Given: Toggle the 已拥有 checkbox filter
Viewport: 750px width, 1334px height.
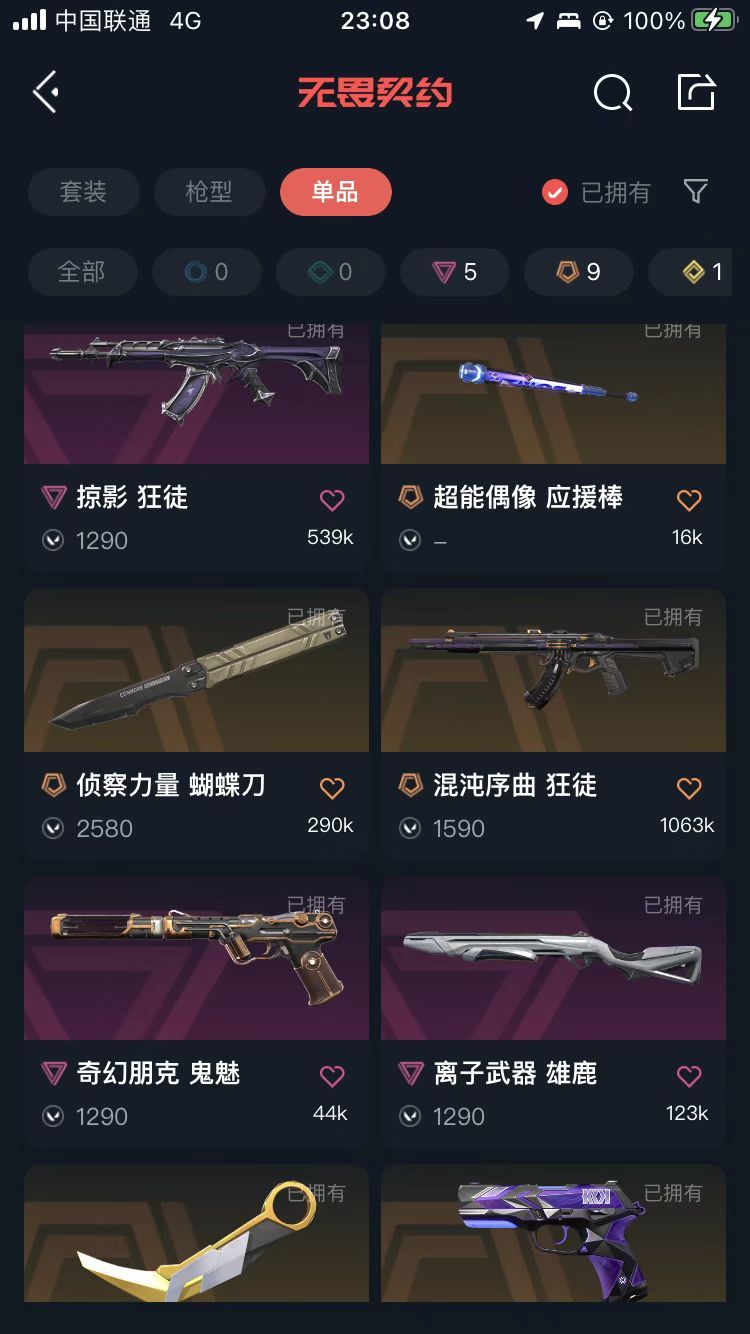Looking at the screenshot, I should coord(596,192).
